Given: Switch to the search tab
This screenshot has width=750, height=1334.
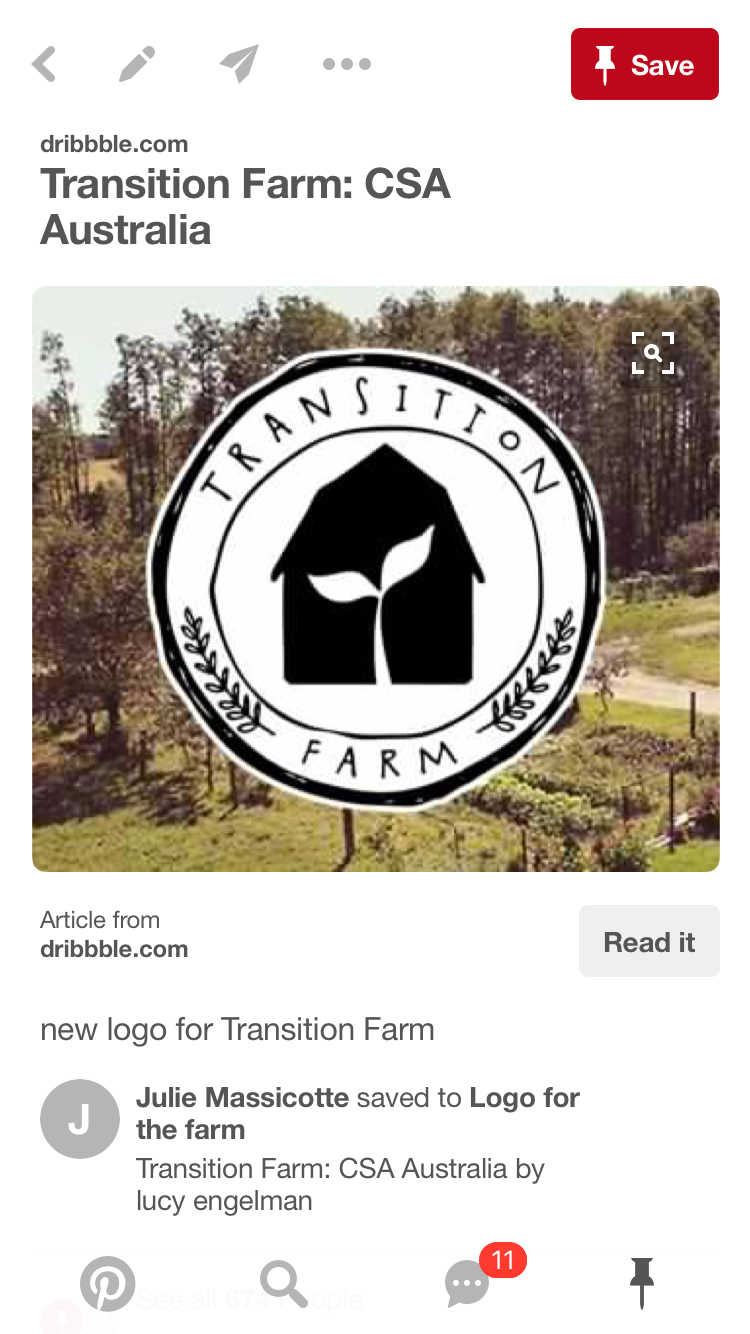Looking at the screenshot, I should tap(284, 1283).
